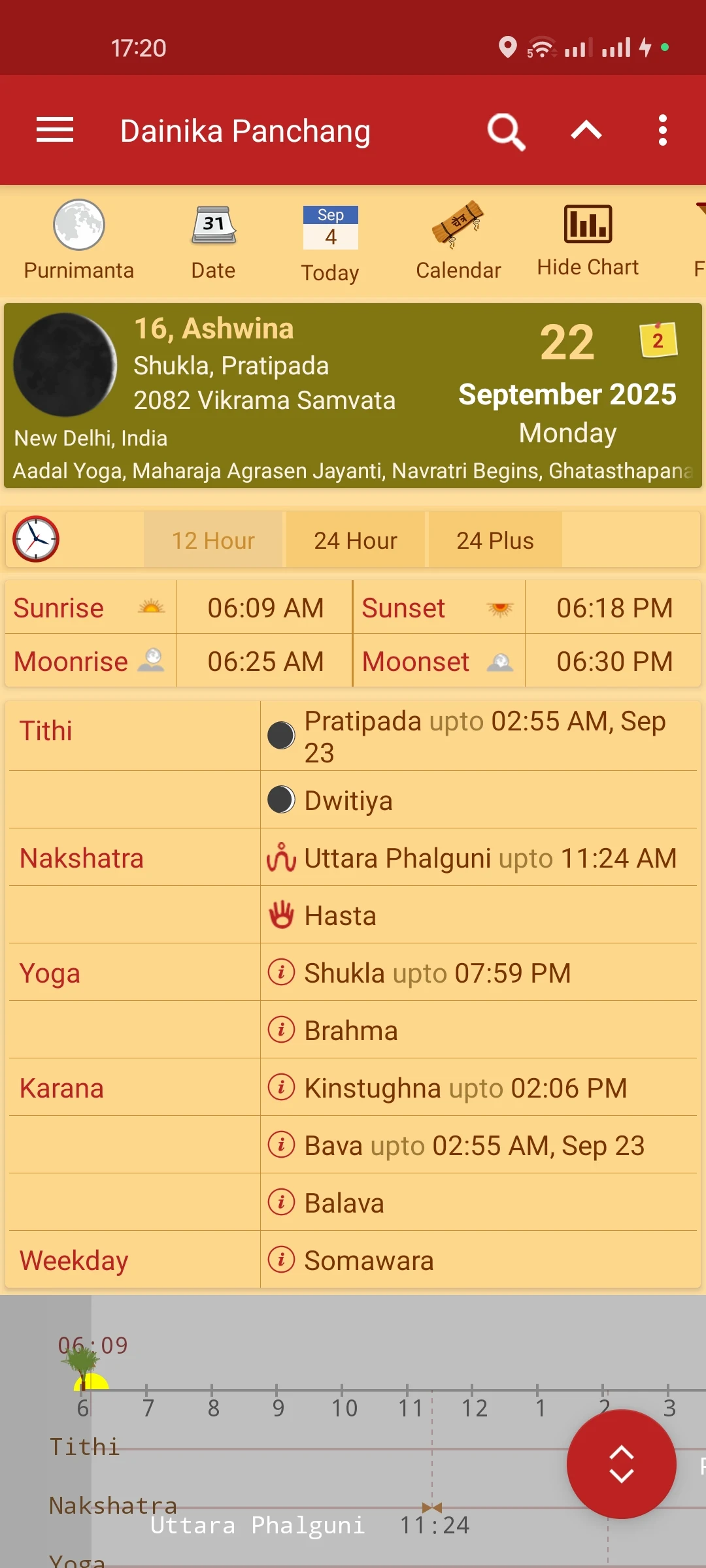The image size is (706, 1568).
Task: Show info for Brahma yoga
Action: coord(282,1030)
